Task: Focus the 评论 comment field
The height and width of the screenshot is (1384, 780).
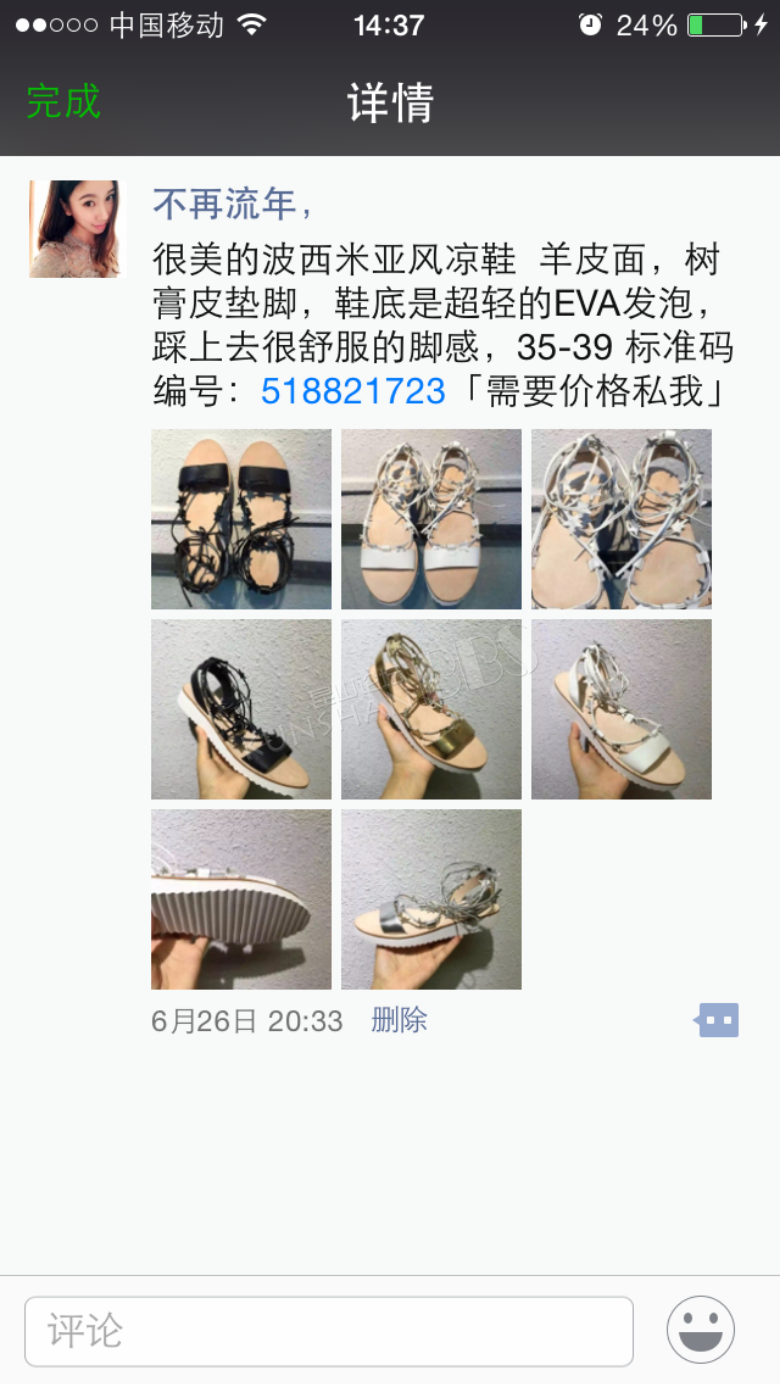Action: click(329, 1331)
